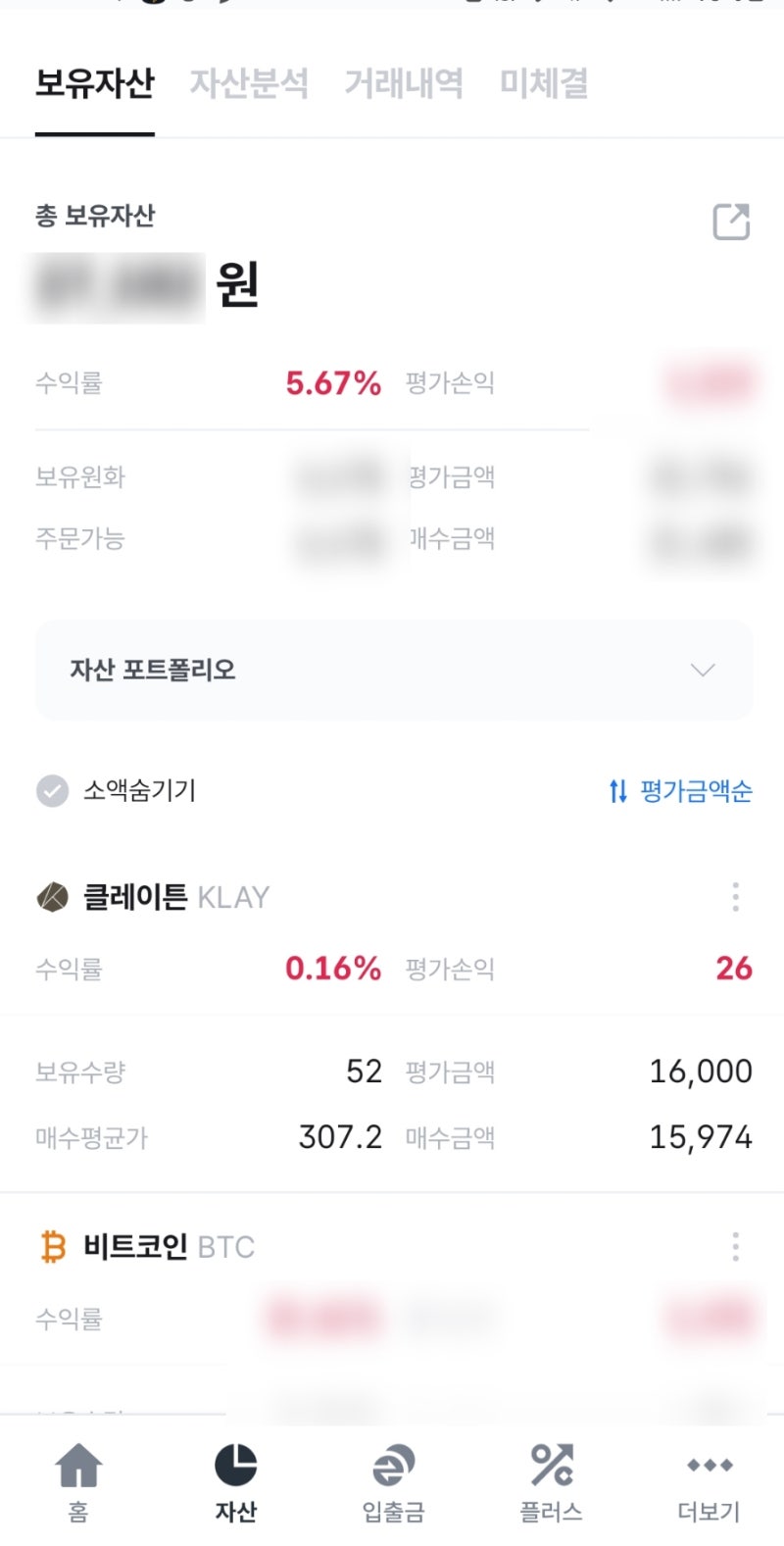This screenshot has height=1546, width=784.
Task: Collapse chevron on portfolio section
Action: (702, 670)
